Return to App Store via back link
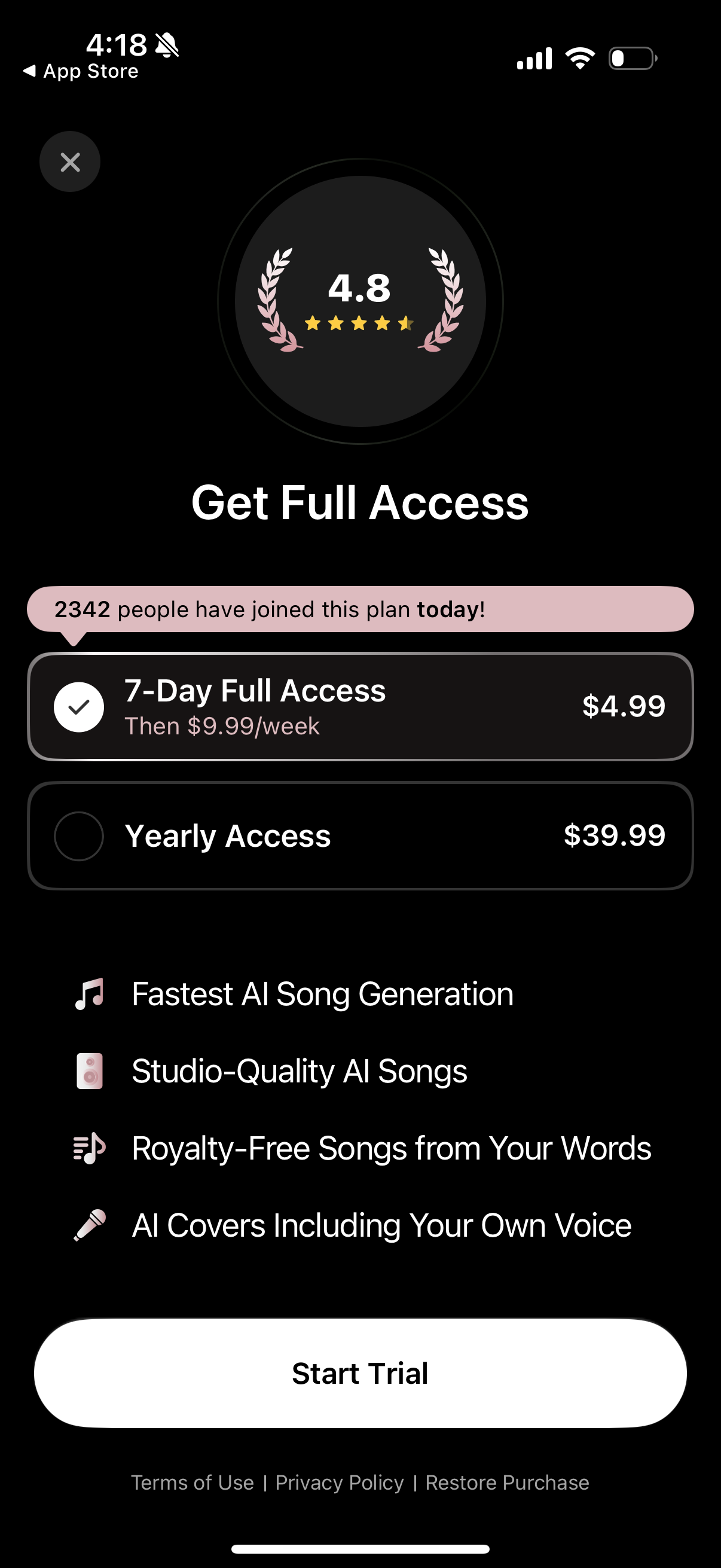Viewport: 721px width, 1568px height. pos(80,71)
